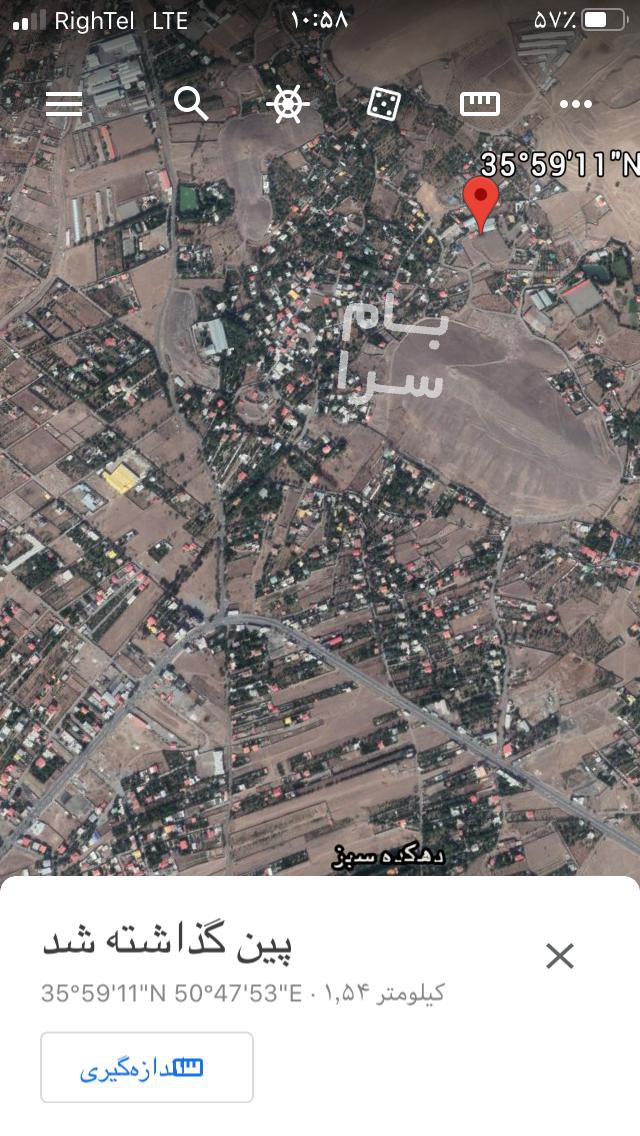
Task: Open the ruler measure tool
Action: pos(480,104)
